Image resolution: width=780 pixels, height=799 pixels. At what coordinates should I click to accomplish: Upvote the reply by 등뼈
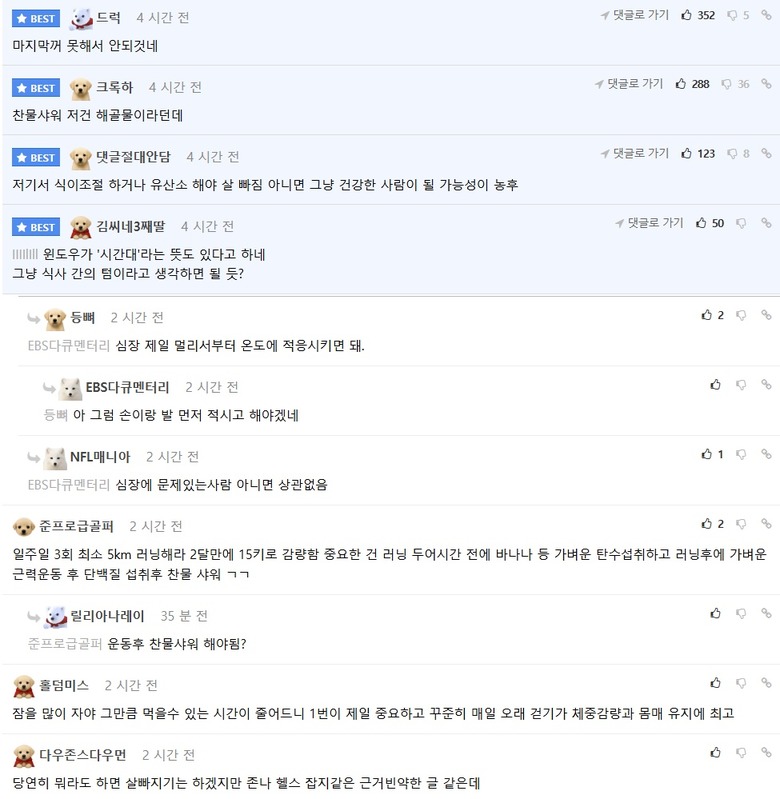(x=707, y=315)
